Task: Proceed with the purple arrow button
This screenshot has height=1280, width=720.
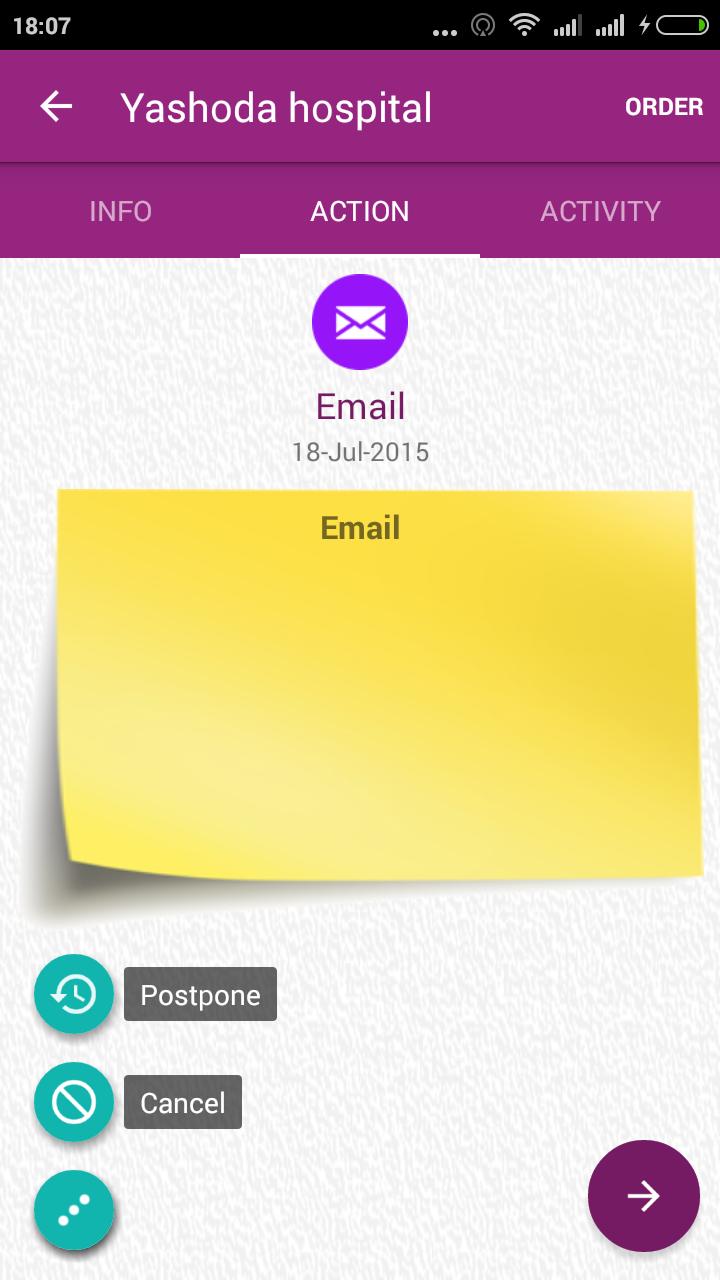Action: click(643, 1196)
